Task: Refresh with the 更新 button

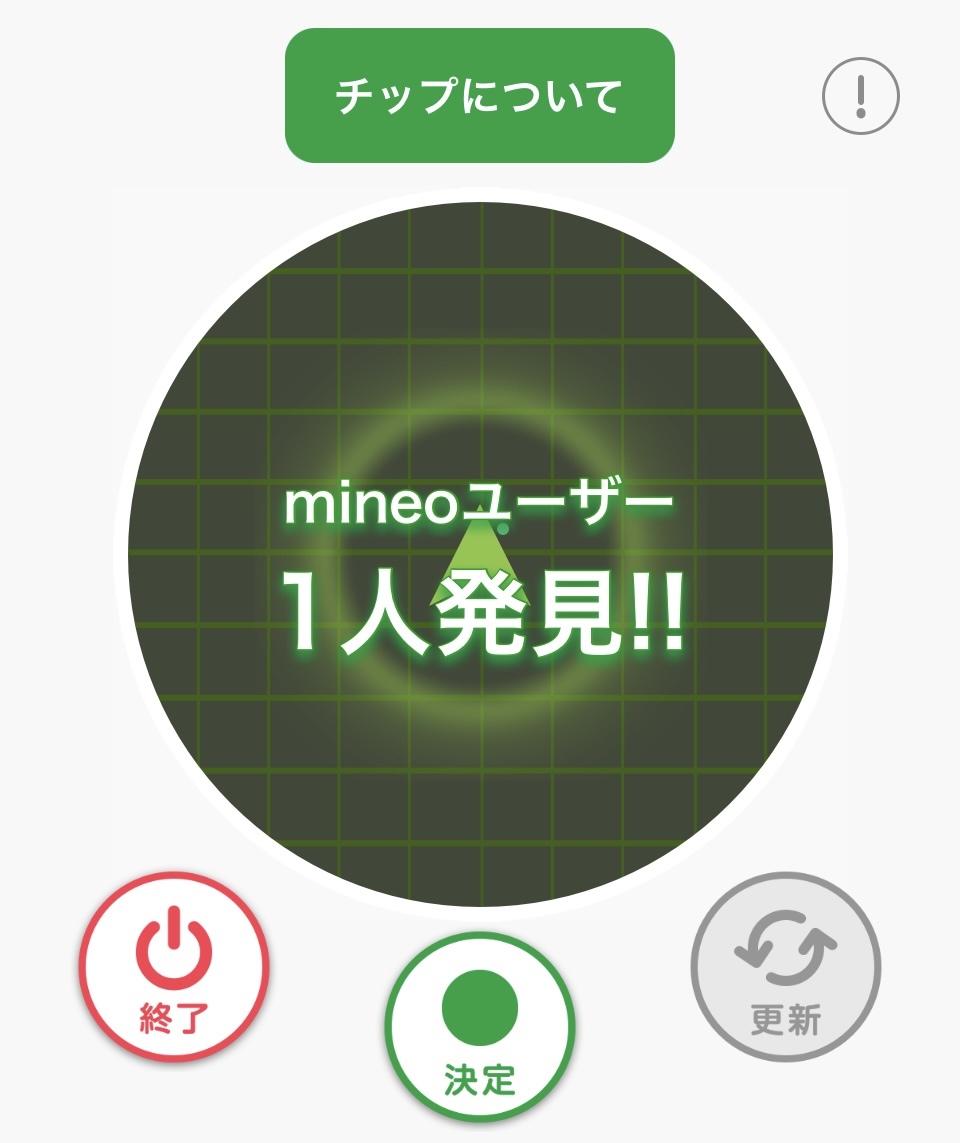Action: [785, 967]
